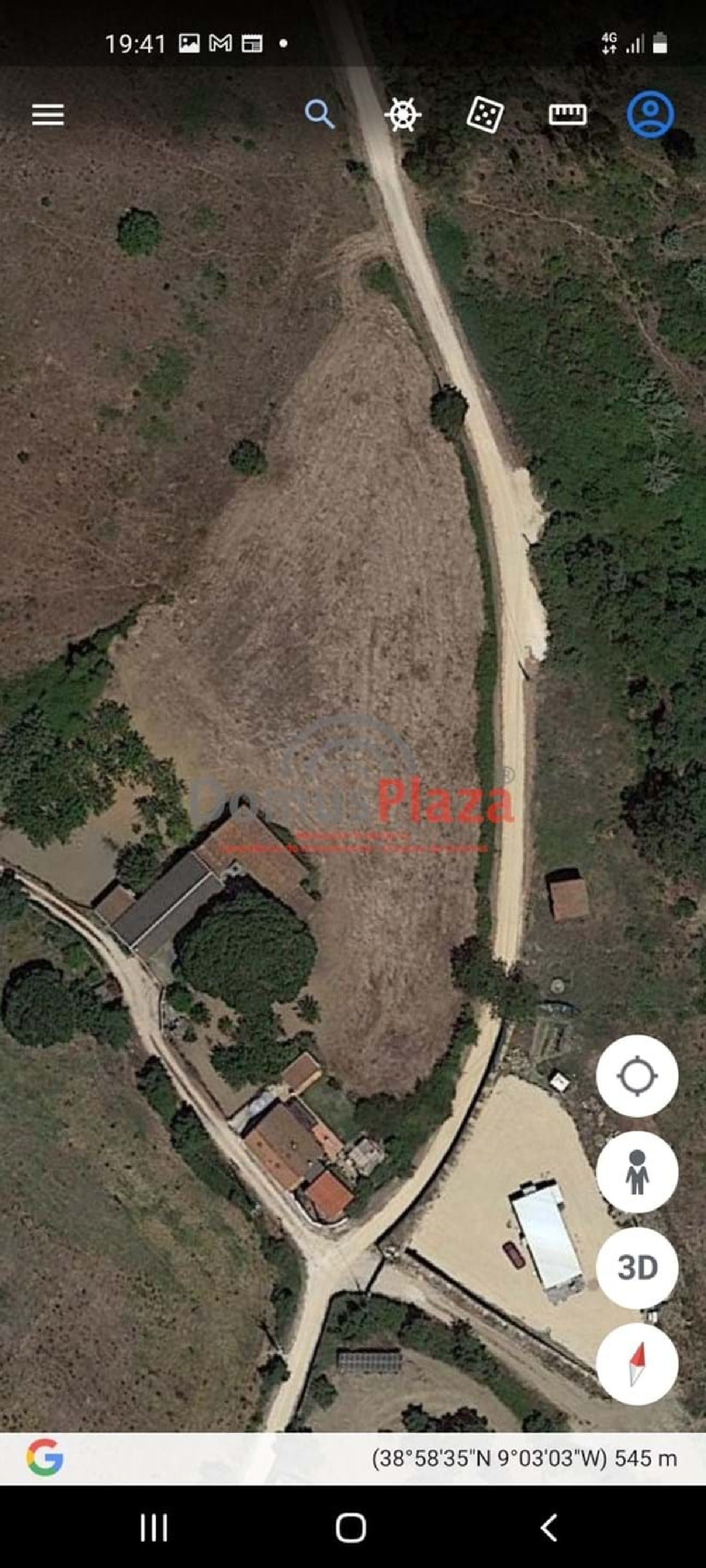Screen dimensions: 706x1568
Task: Open the account profile icon
Action: pyautogui.click(x=650, y=114)
